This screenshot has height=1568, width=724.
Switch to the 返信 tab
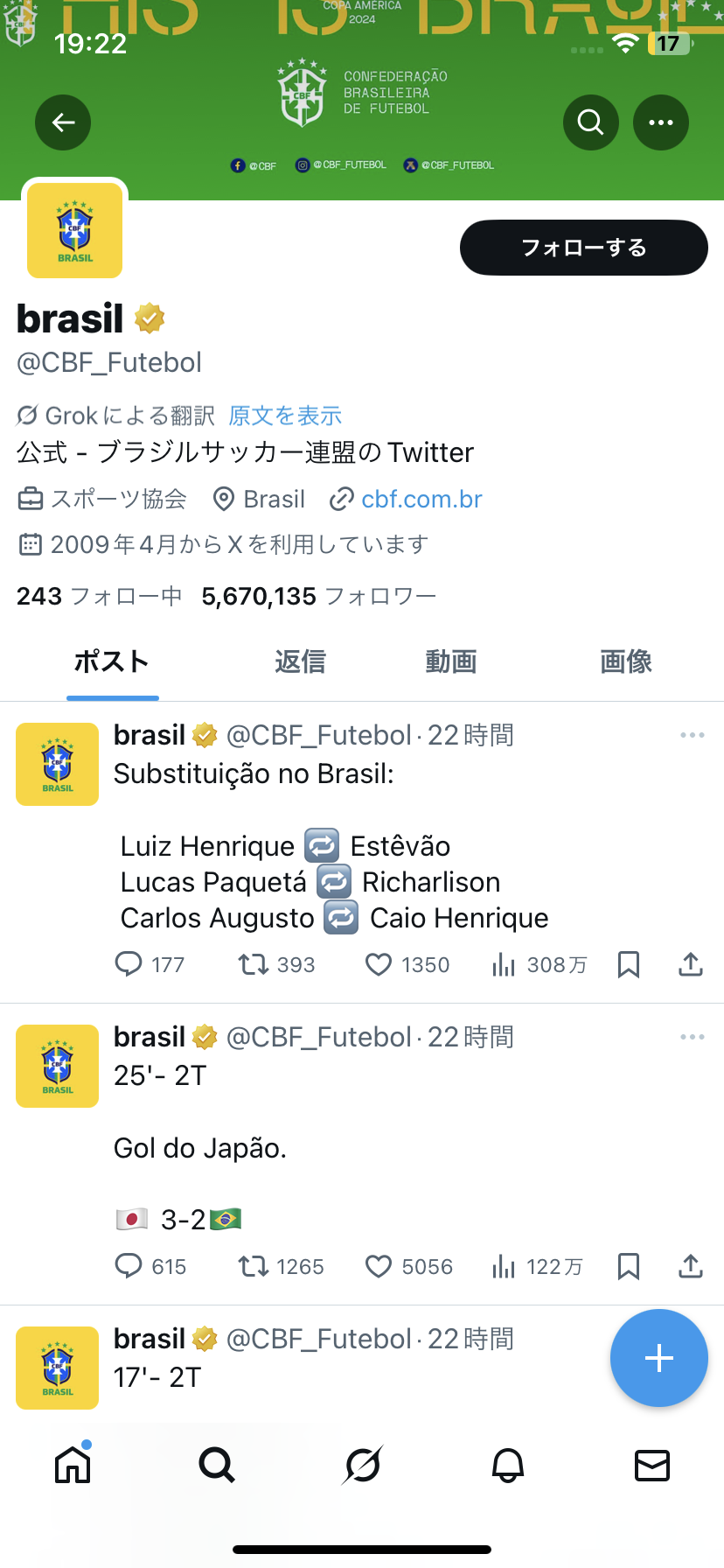[300, 661]
